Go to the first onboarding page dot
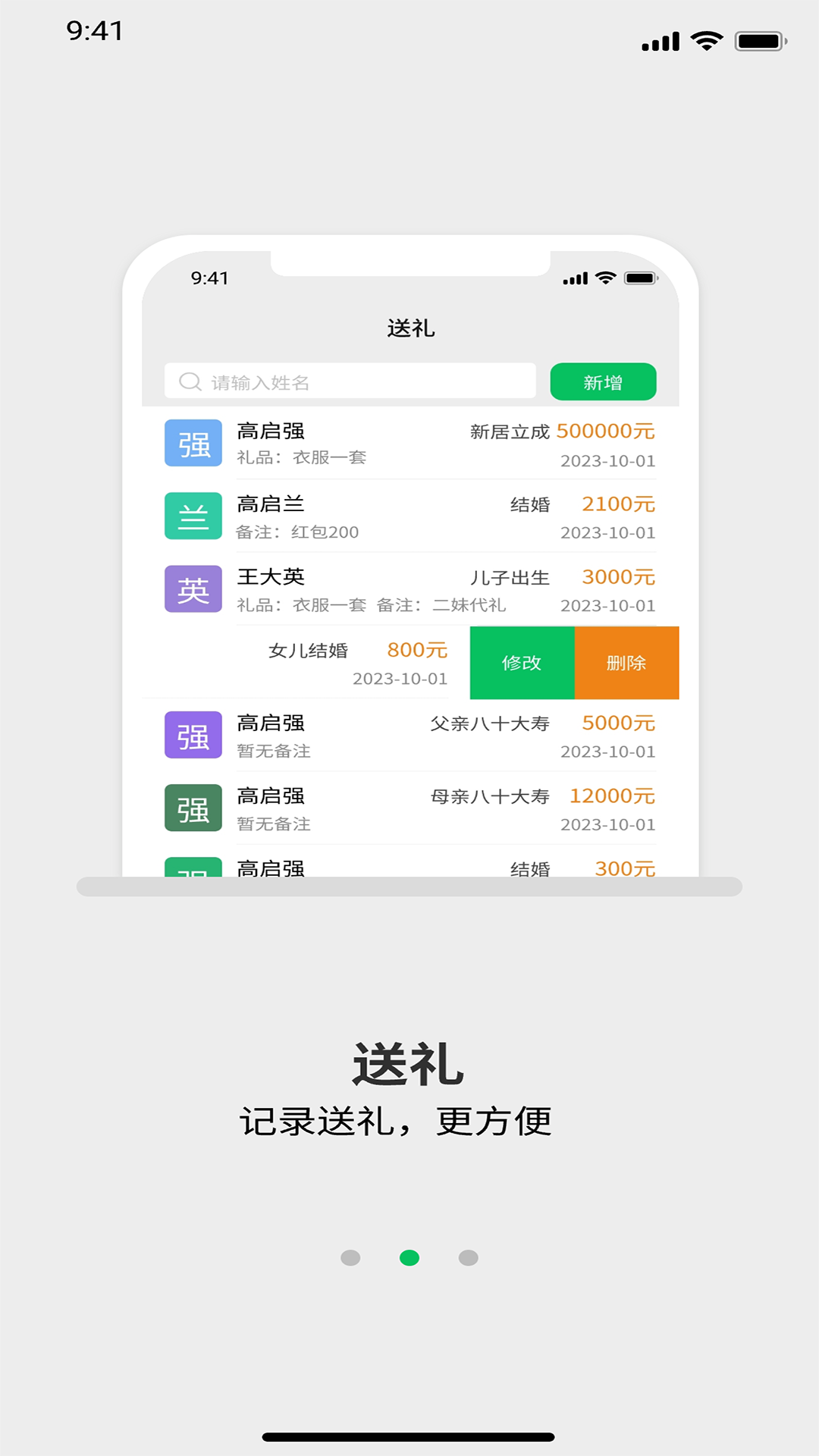 [350, 1258]
